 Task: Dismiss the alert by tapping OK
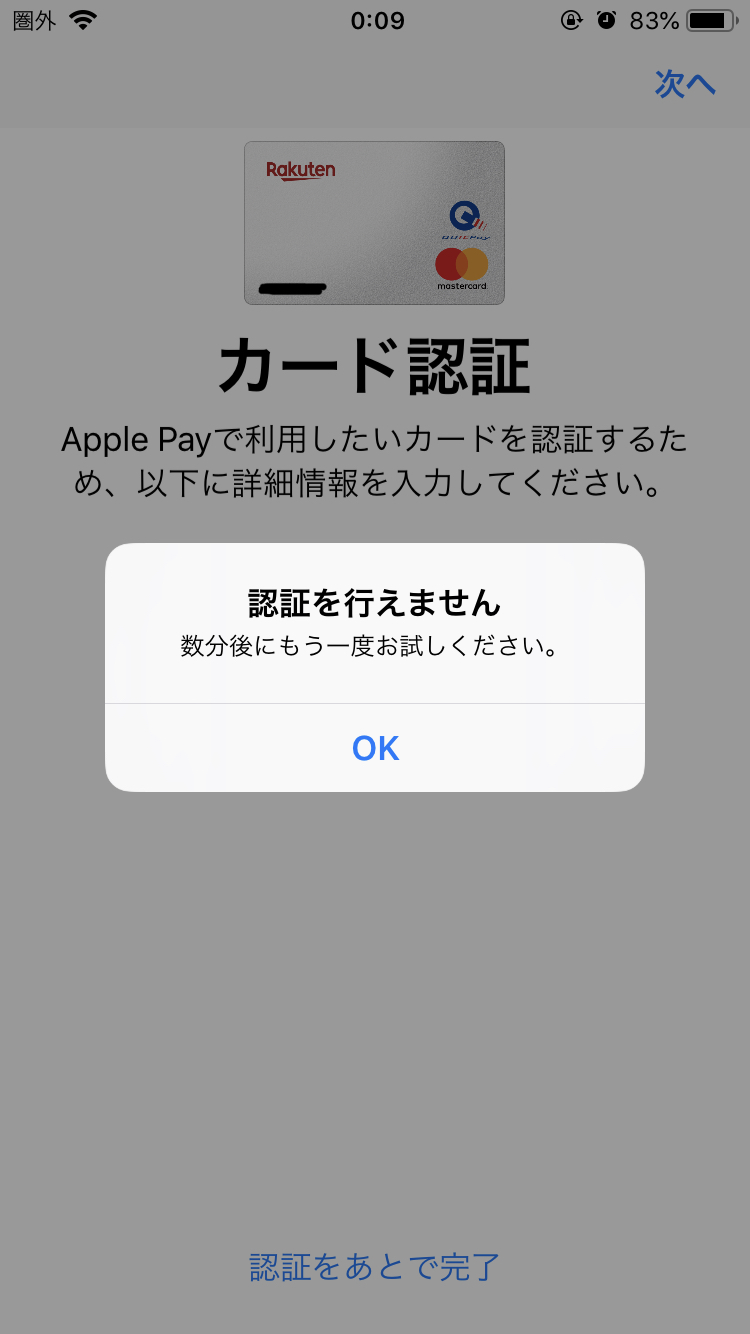[x=375, y=748]
